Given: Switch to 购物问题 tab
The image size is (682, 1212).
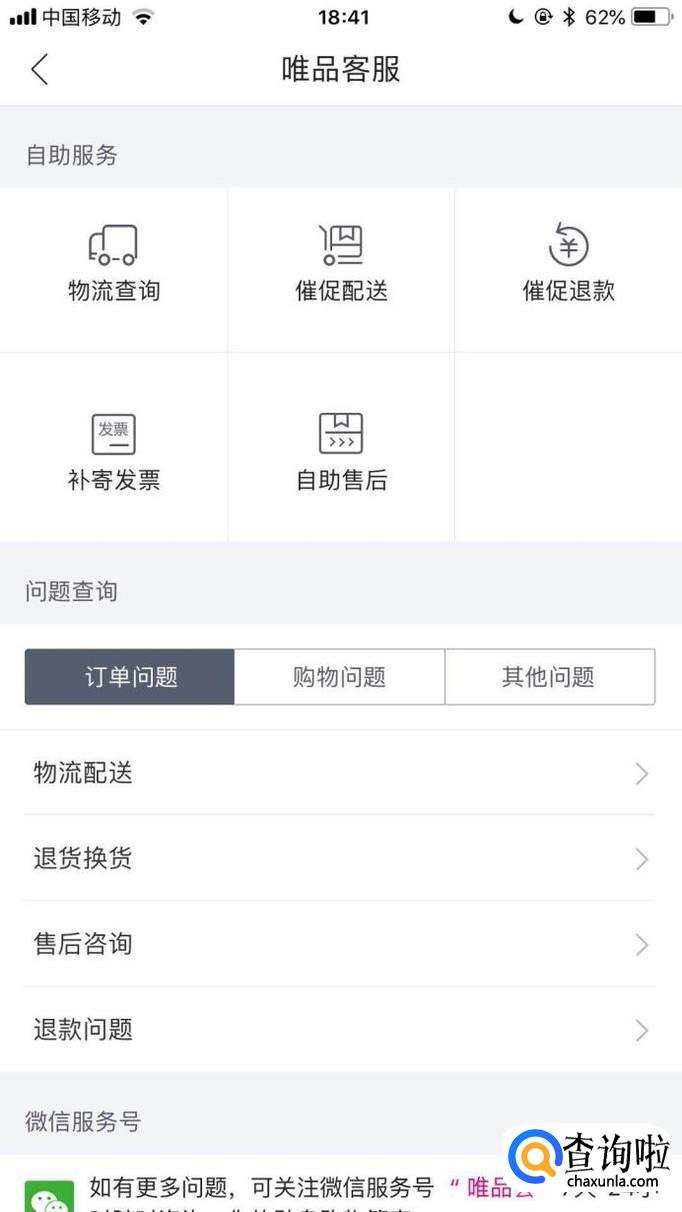Looking at the screenshot, I should point(339,677).
